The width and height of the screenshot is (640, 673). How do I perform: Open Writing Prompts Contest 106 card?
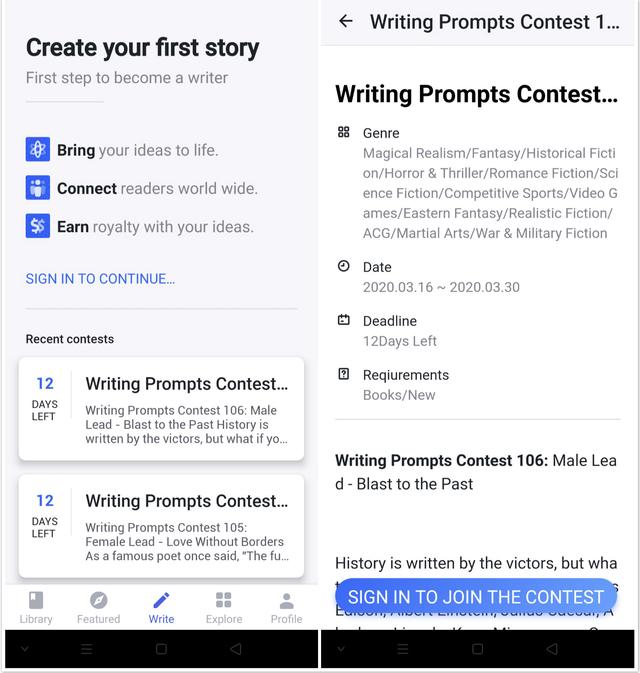[x=161, y=409]
